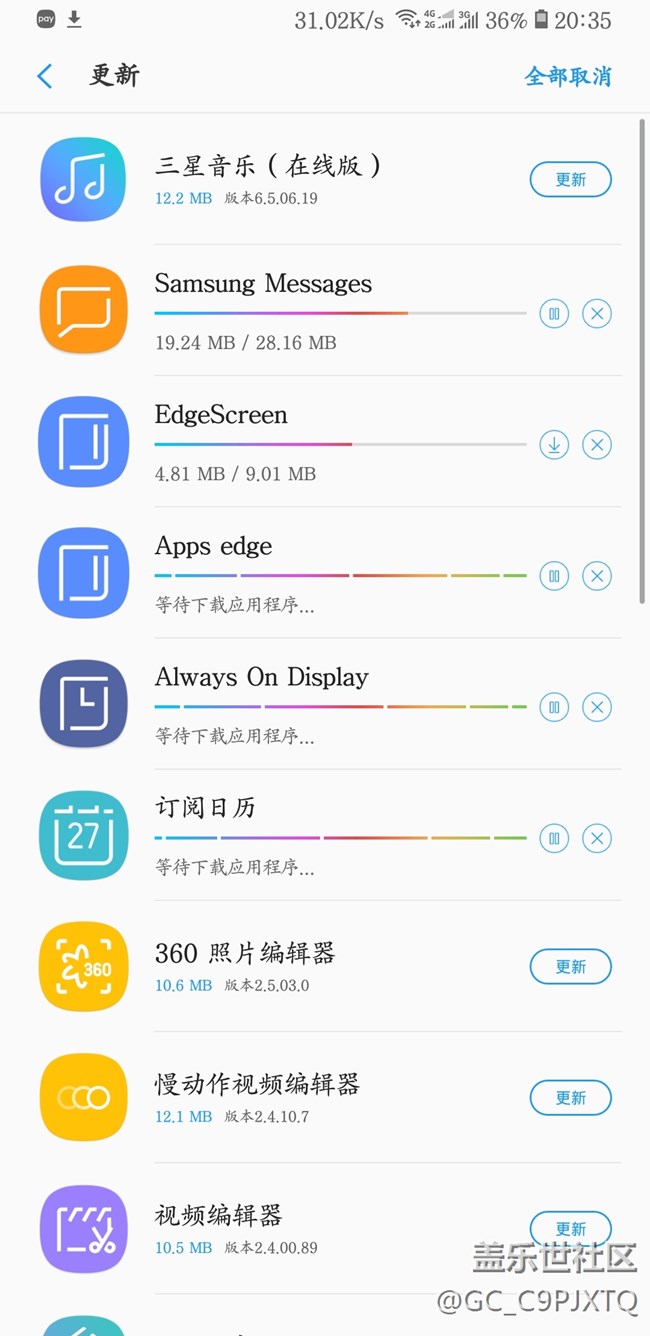Pause the 订阅日历 download
The width and height of the screenshot is (650, 1336).
click(553, 838)
